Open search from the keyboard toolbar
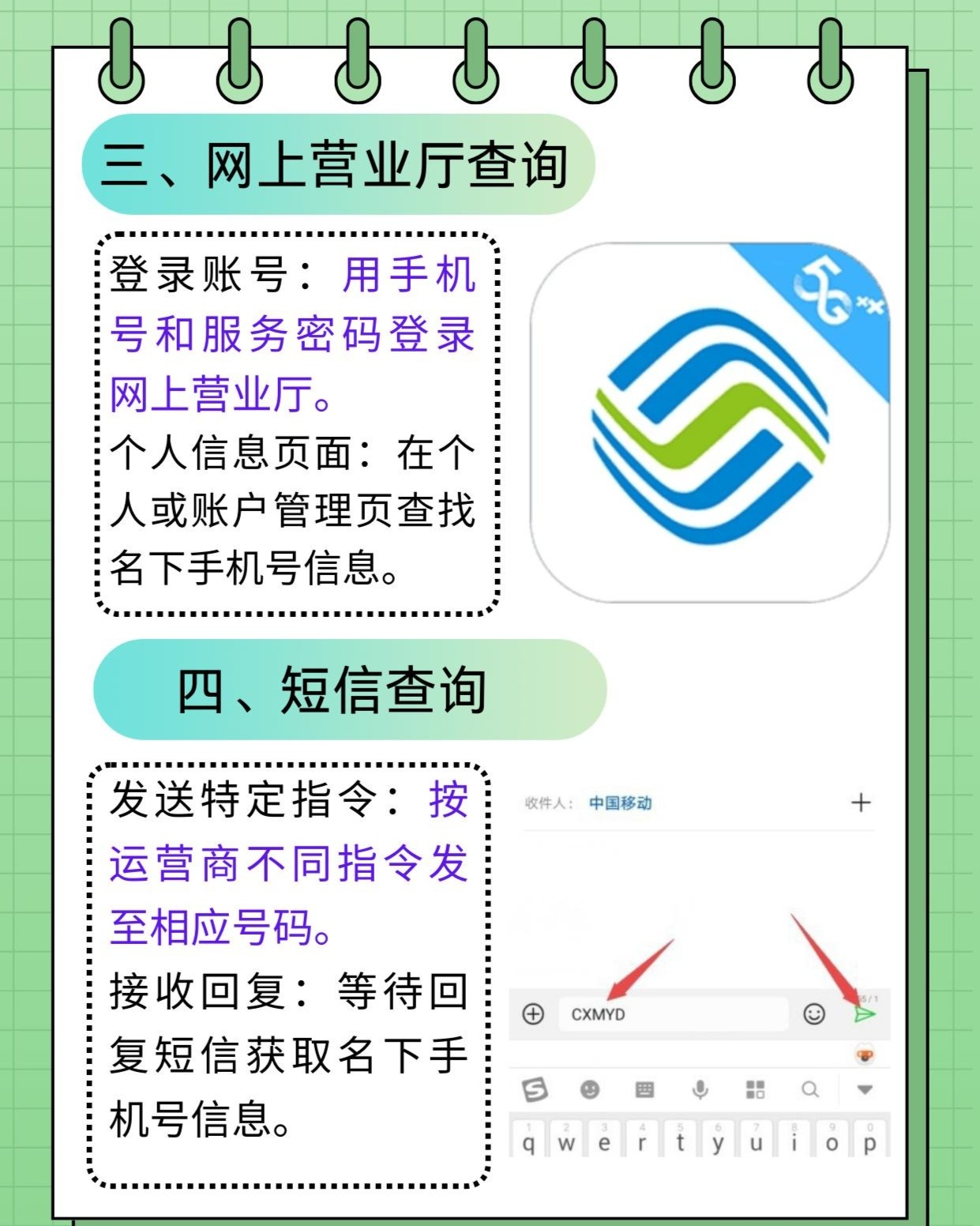This screenshot has width=980, height=1226. click(x=809, y=1090)
